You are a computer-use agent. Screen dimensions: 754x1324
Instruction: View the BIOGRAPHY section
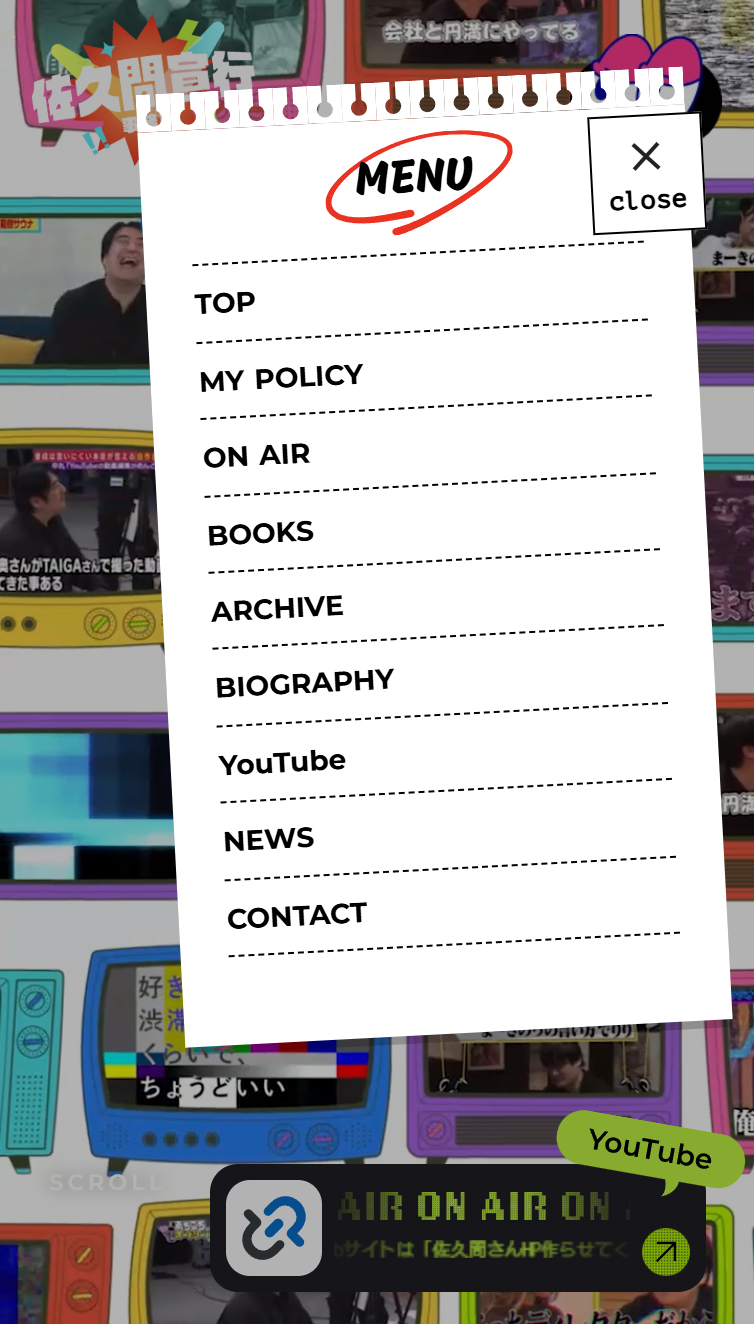305,685
